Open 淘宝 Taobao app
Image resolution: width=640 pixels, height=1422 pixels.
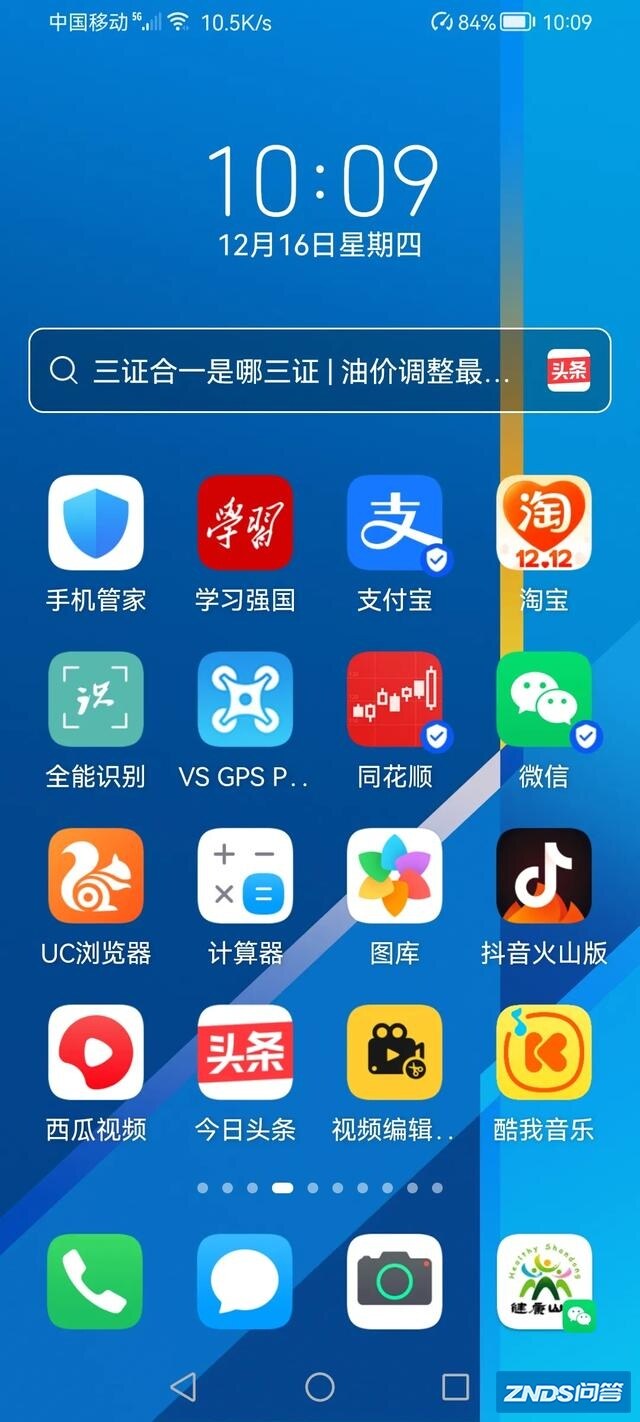tap(544, 523)
